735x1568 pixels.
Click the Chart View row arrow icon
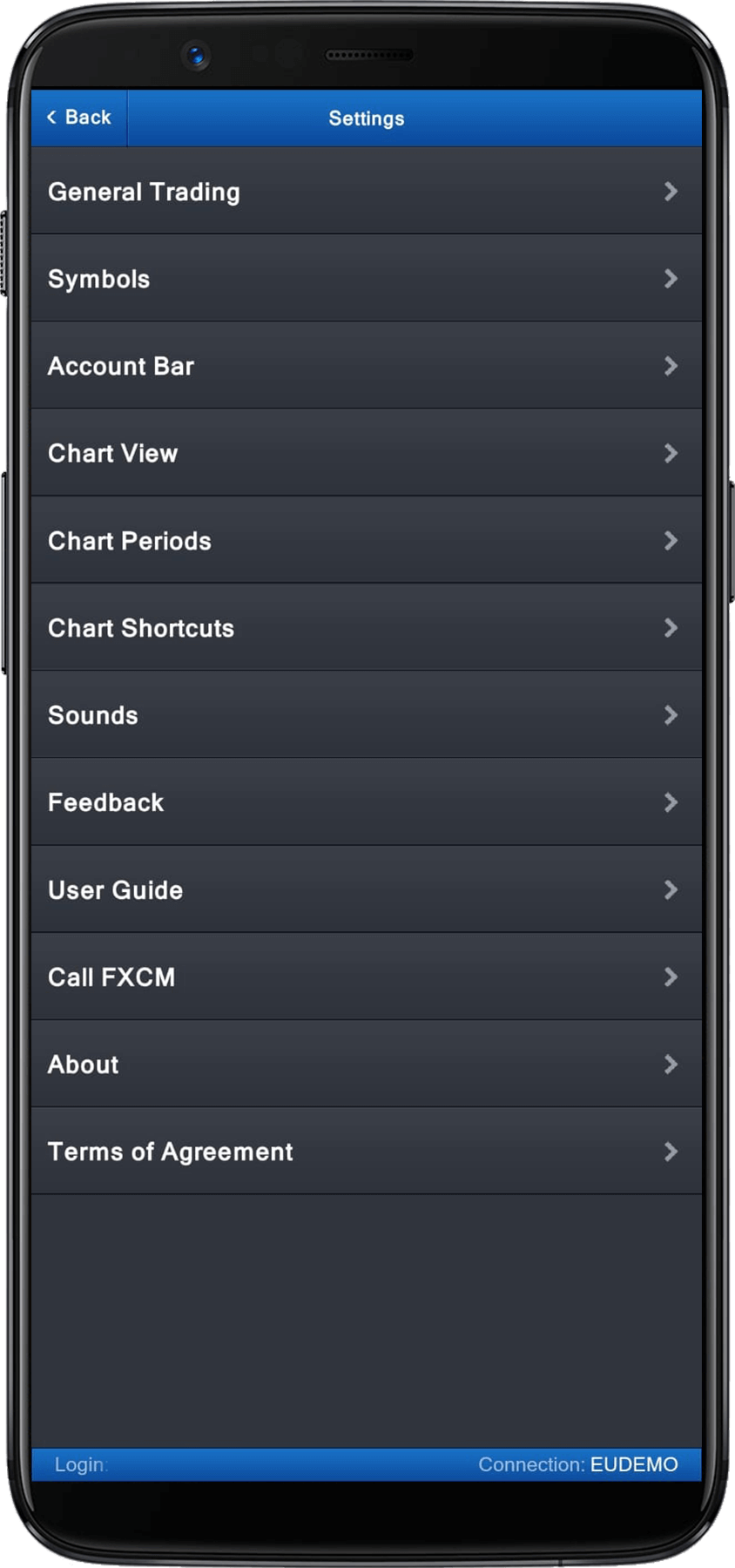671,453
